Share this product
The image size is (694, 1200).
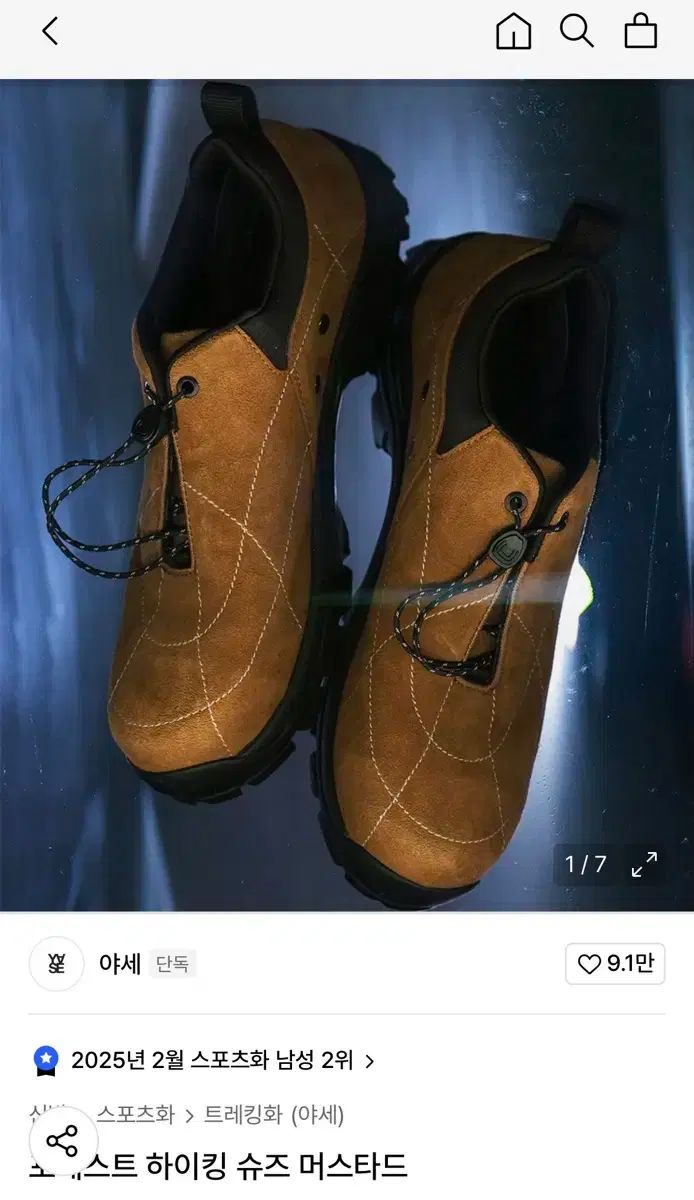pyautogui.click(x=62, y=1141)
